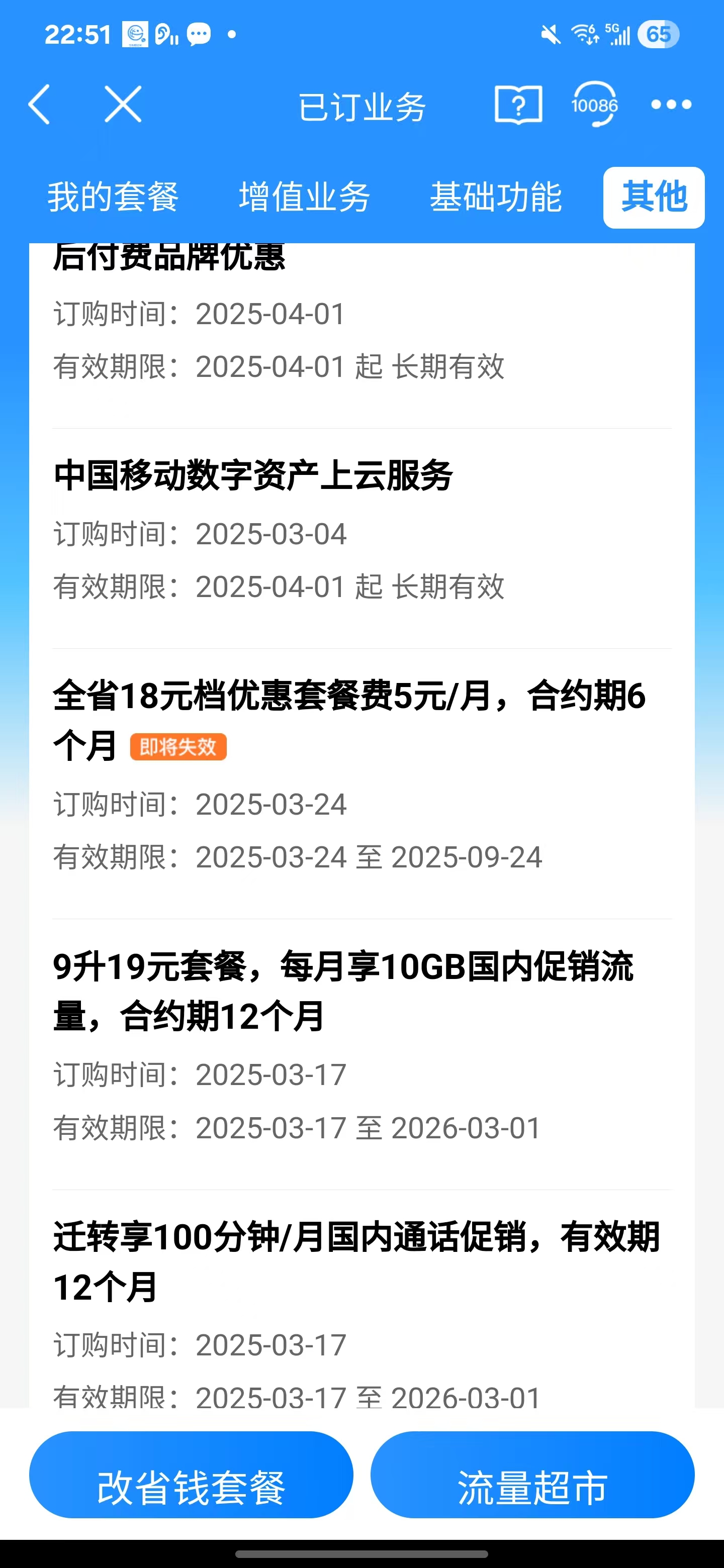Close the page with the X icon
The width and height of the screenshot is (724, 1568).
[123, 105]
